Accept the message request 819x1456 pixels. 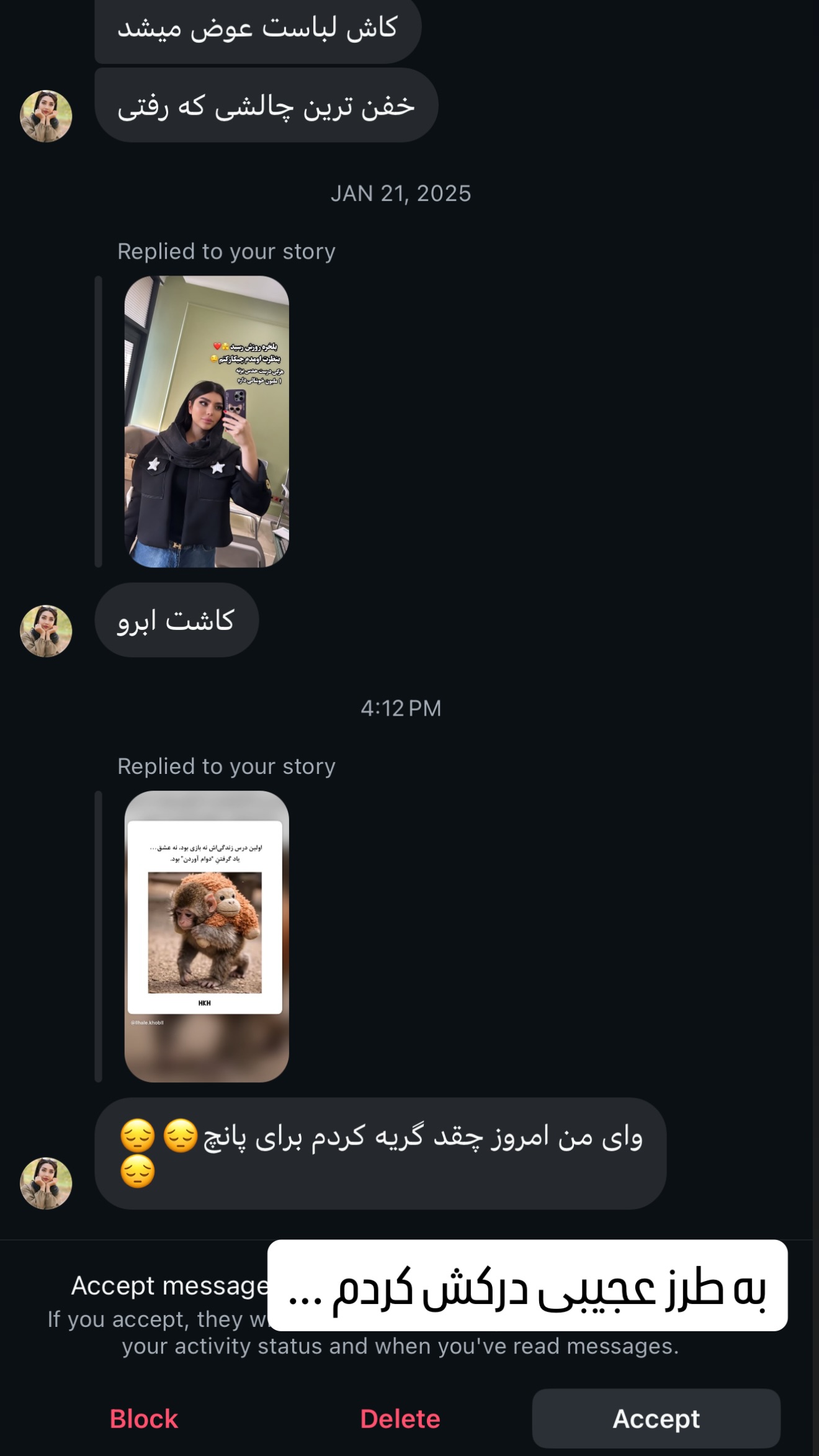click(656, 1418)
